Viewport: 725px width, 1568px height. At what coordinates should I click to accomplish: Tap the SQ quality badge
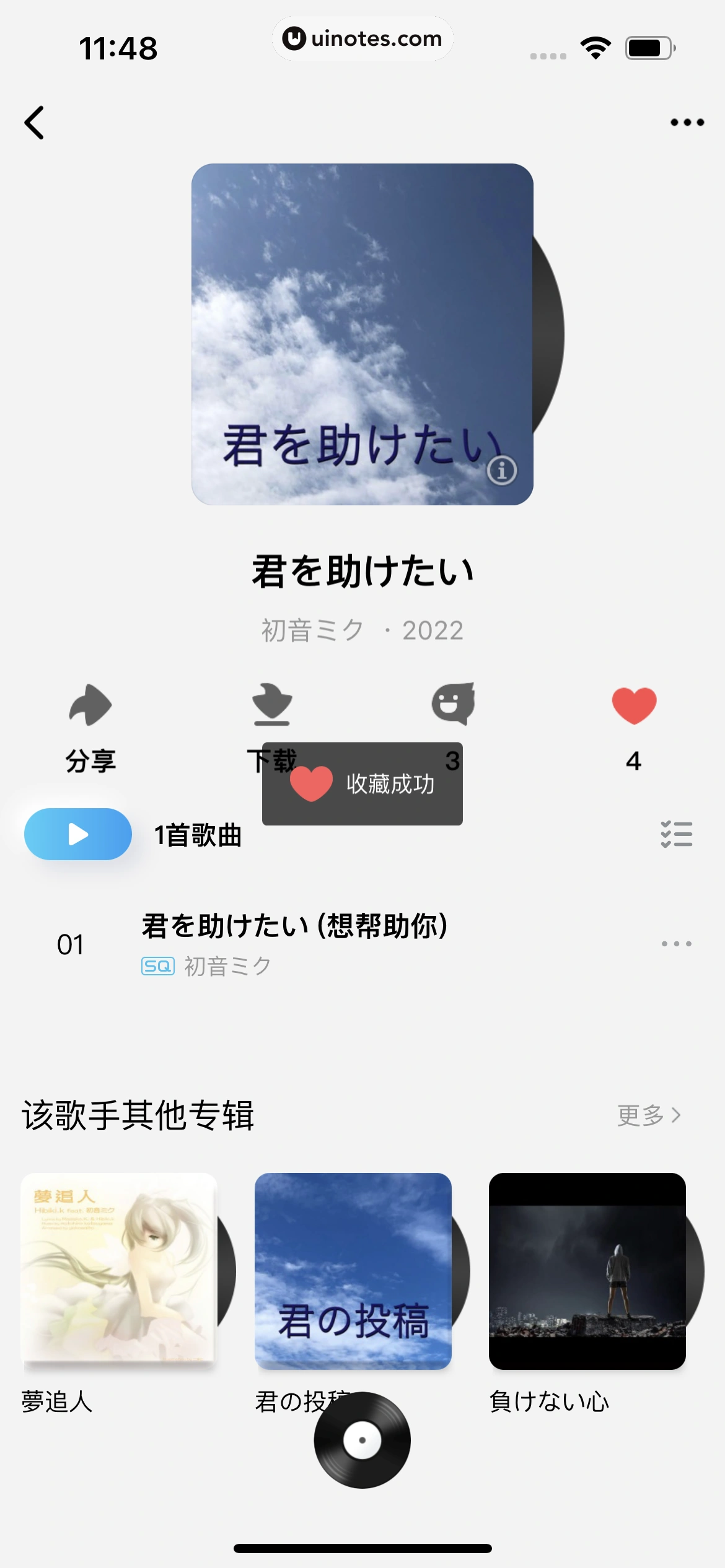point(158,965)
